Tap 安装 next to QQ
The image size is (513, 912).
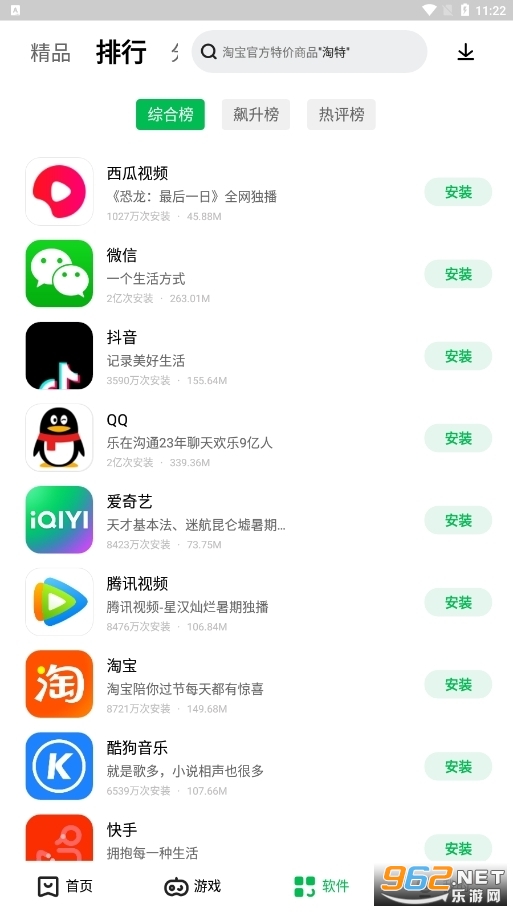tap(458, 438)
